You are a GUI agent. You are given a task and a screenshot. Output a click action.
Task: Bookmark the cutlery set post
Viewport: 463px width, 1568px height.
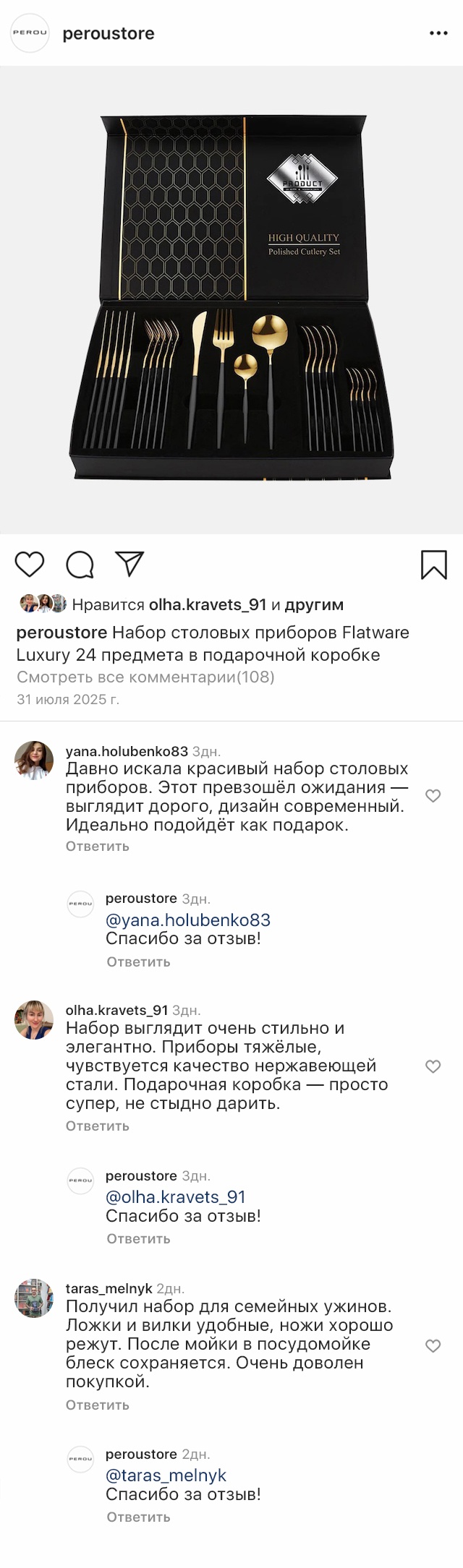(x=434, y=565)
